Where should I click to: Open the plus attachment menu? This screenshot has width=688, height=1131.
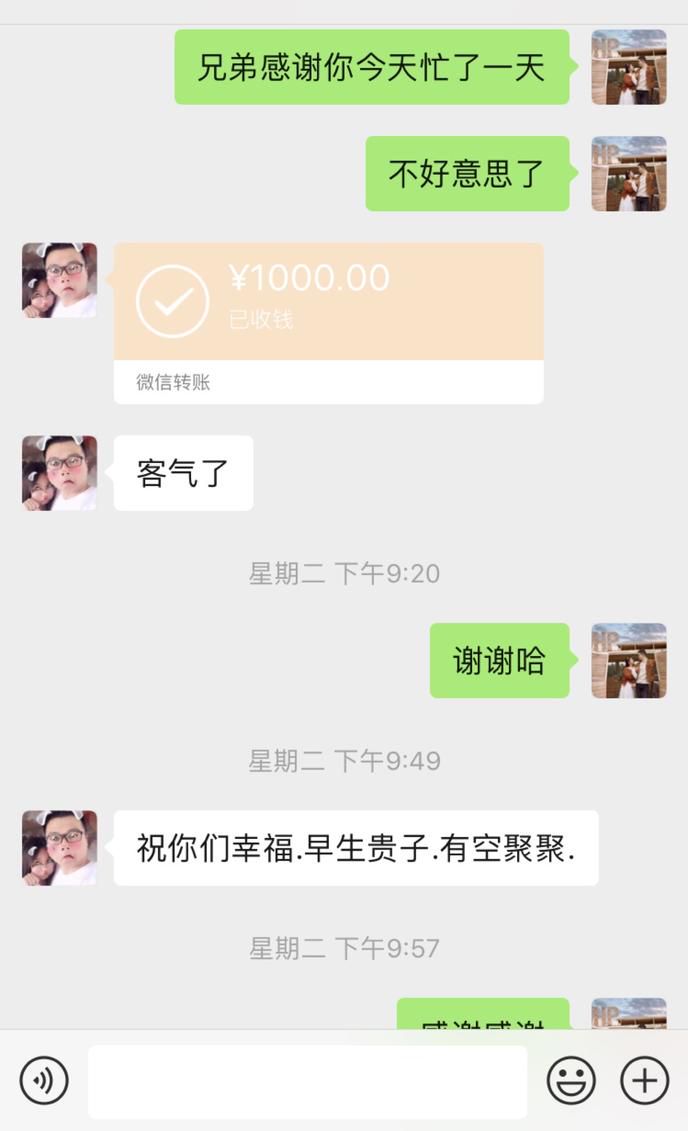(x=644, y=1081)
